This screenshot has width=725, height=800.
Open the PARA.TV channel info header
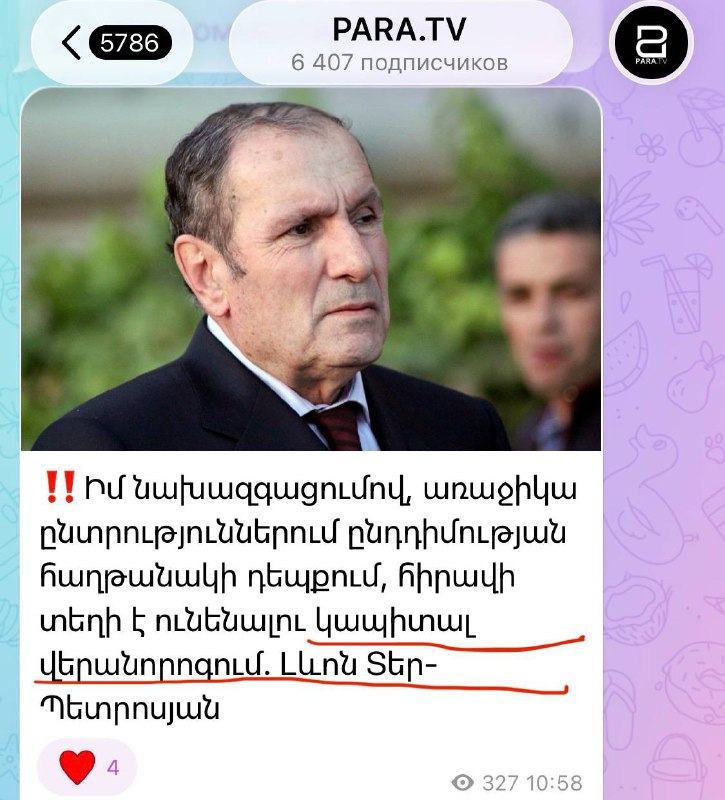click(x=399, y=44)
